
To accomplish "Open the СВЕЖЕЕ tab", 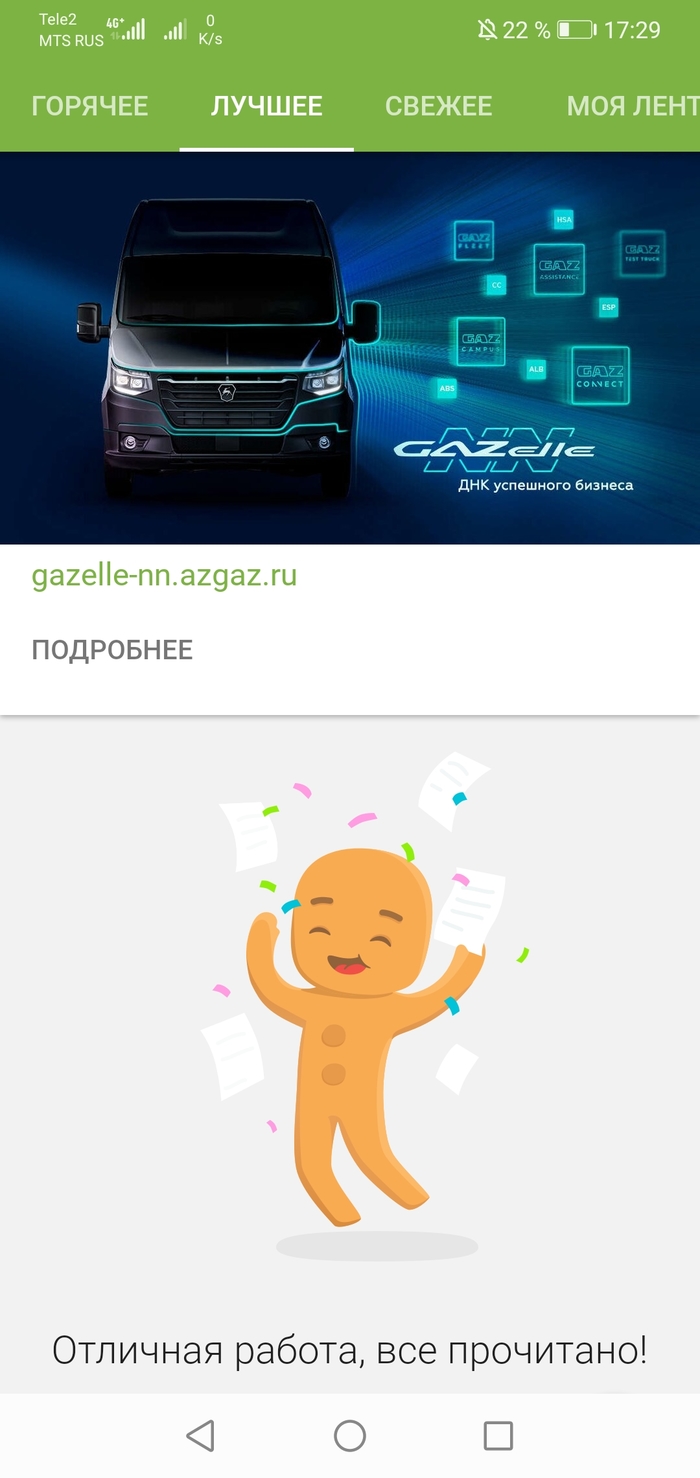I will 439,106.
